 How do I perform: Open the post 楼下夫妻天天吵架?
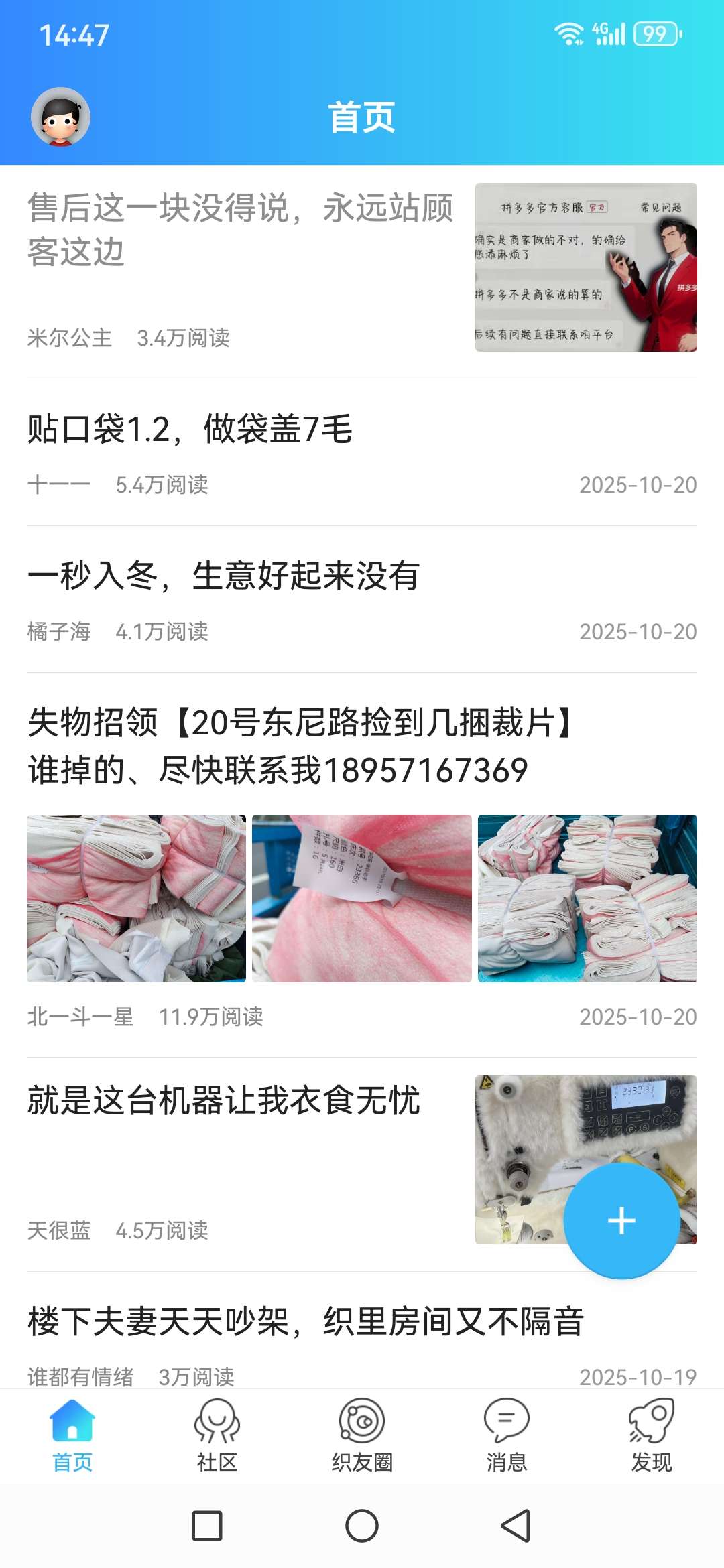tap(306, 1322)
